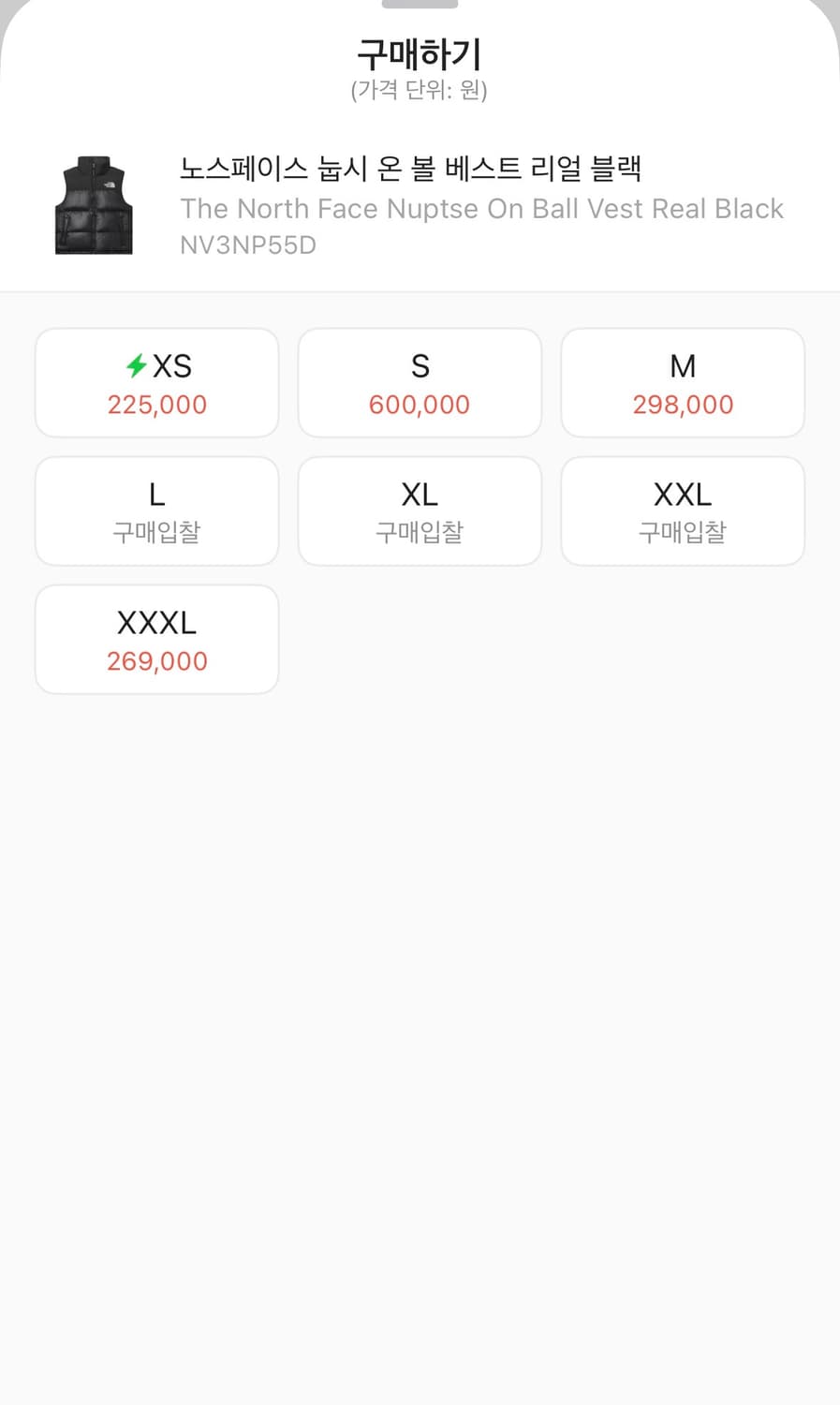
Task: Click the 구매입찰 label under L
Action: [155, 532]
